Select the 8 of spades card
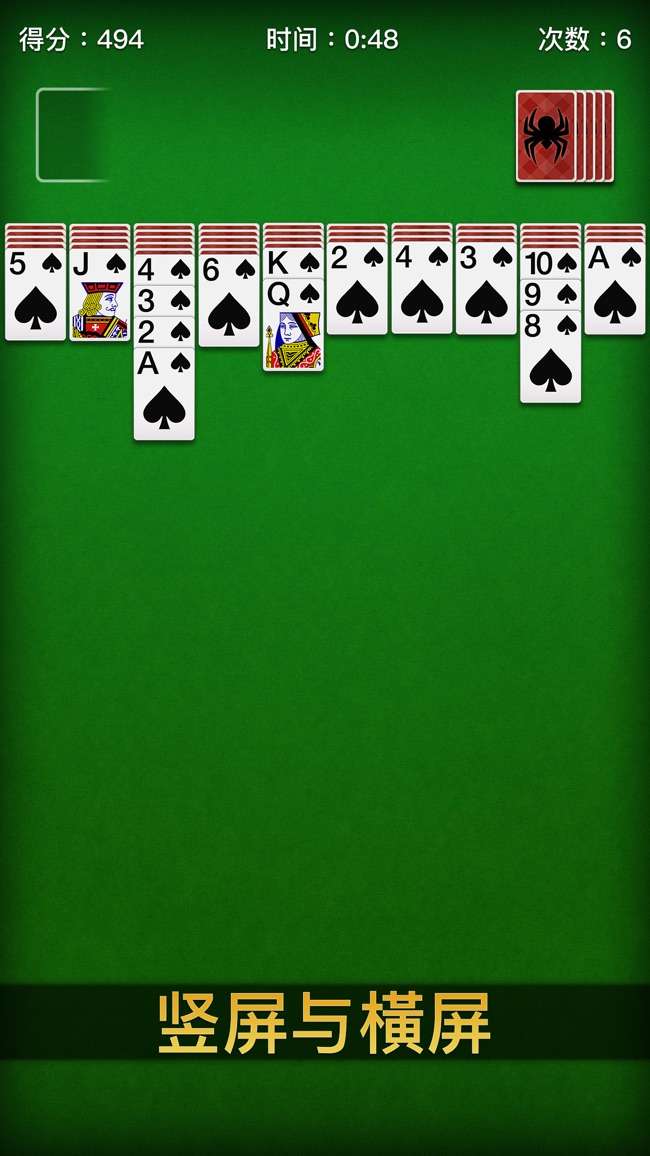The width and height of the screenshot is (650, 1156). pos(550,360)
